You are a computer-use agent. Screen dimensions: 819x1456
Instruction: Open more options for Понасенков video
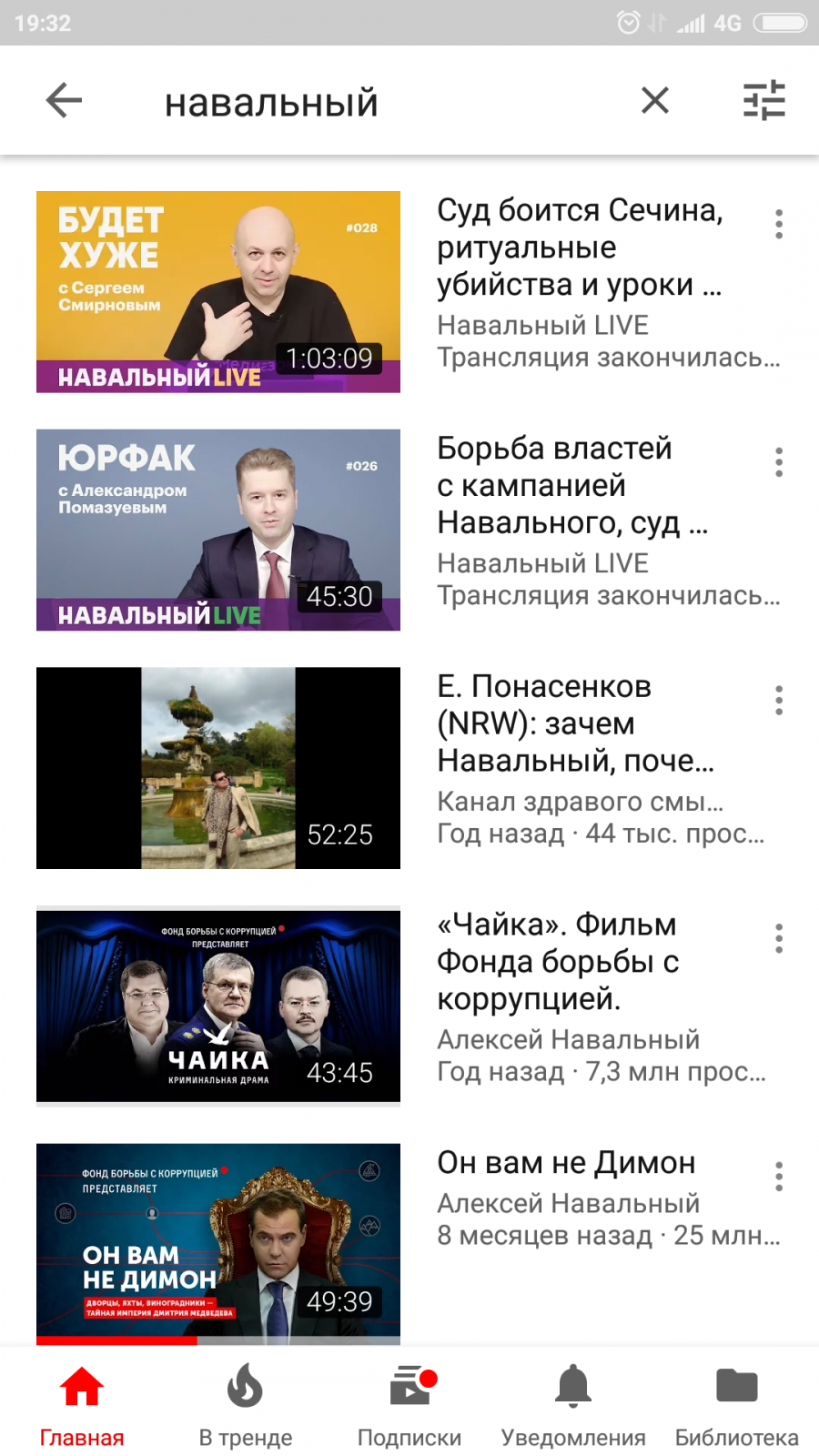click(779, 701)
